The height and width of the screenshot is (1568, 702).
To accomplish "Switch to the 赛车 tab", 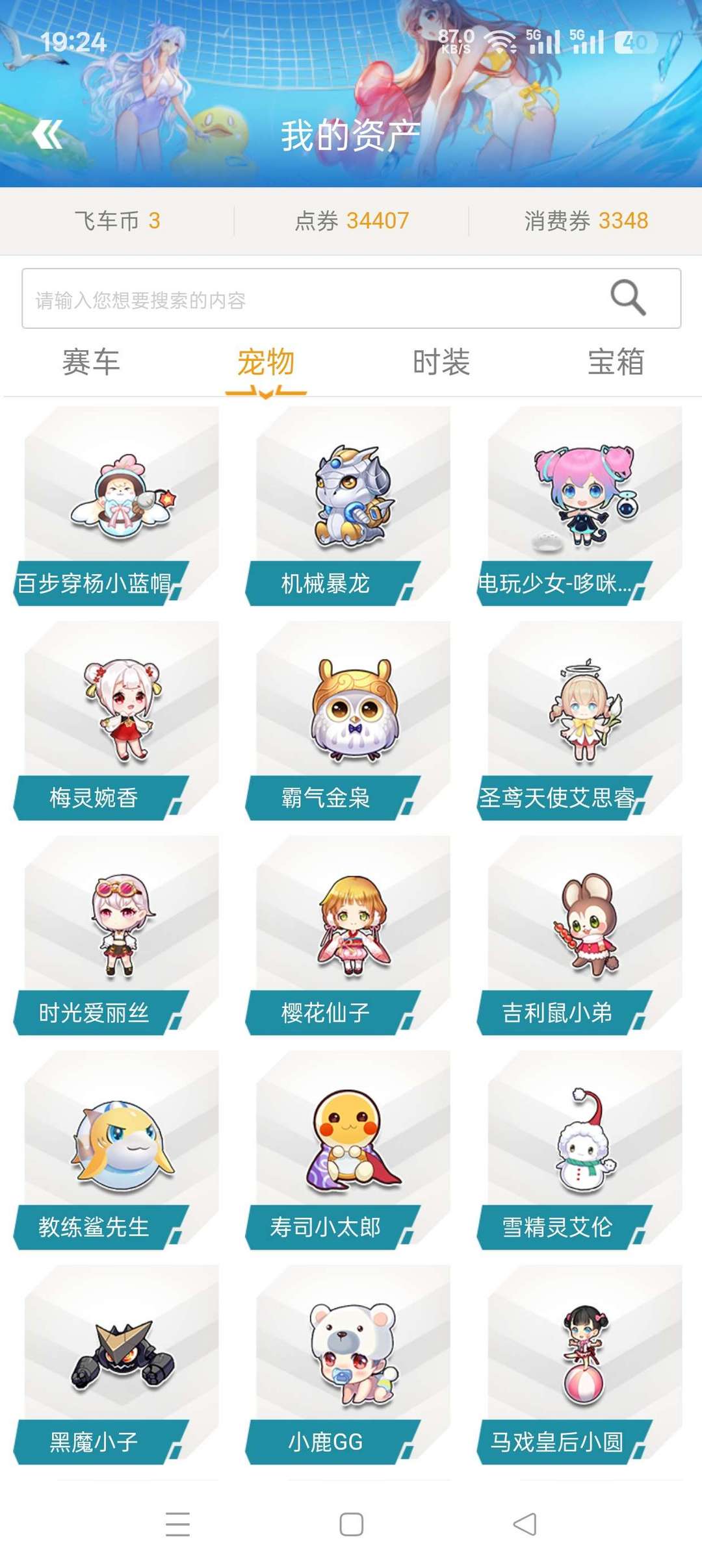I will pyautogui.click(x=91, y=362).
